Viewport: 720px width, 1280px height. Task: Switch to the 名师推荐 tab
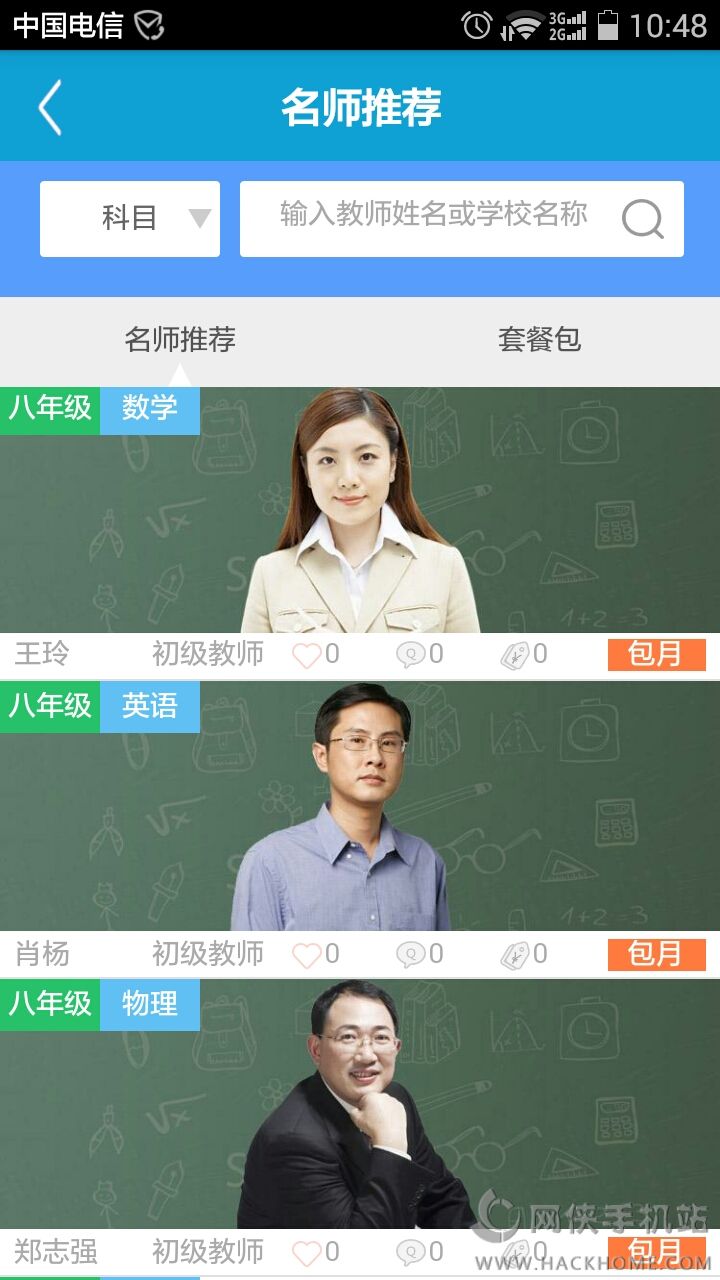[180, 340]
